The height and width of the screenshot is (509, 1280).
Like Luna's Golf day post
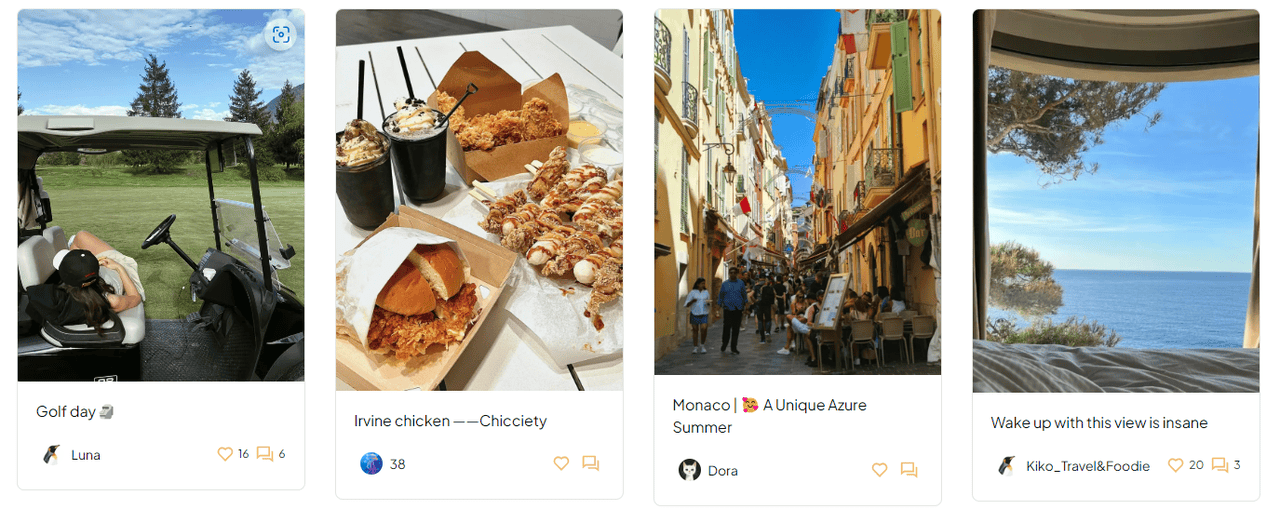click(x=225, y=454)
